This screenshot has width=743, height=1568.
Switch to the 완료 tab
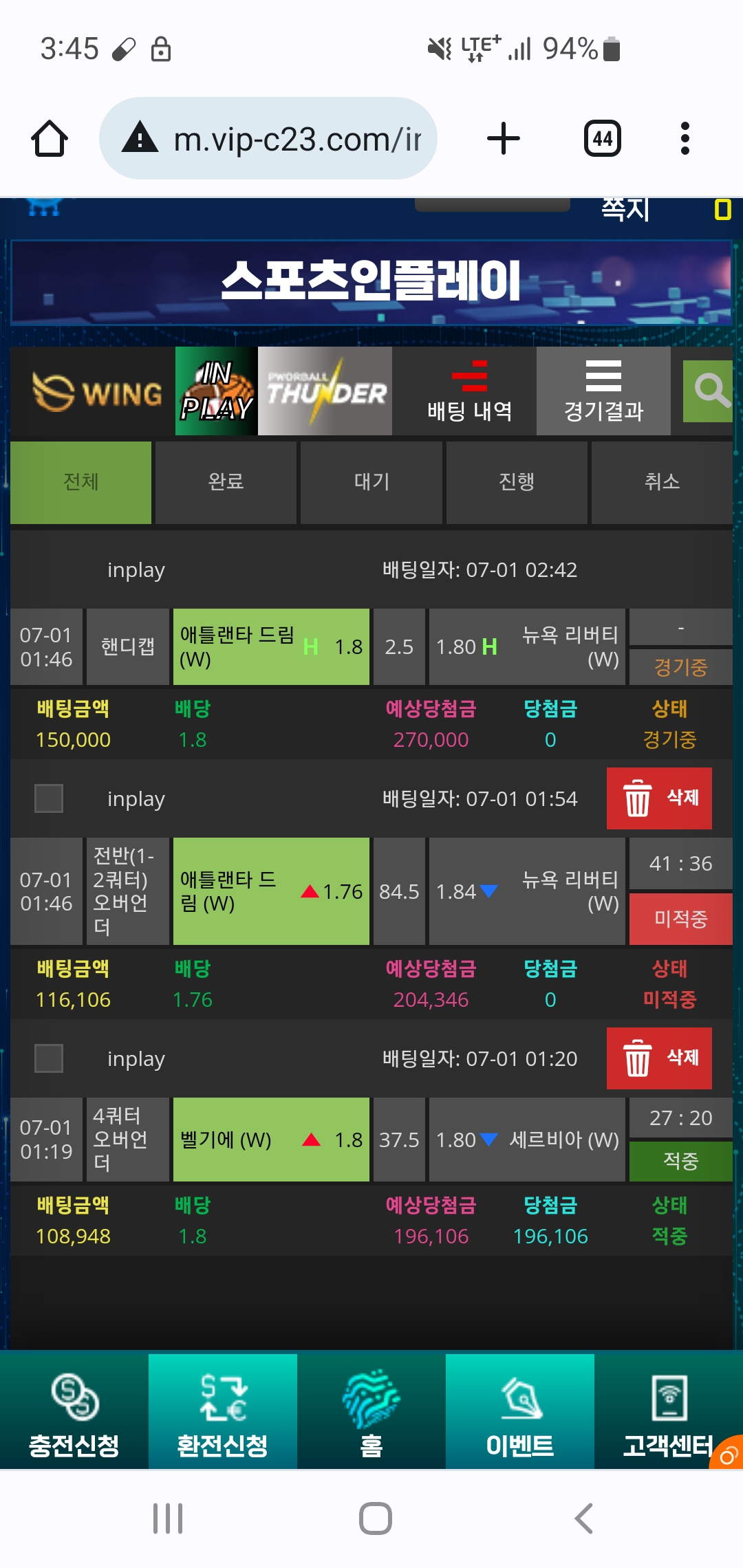[x=226, y=482]
